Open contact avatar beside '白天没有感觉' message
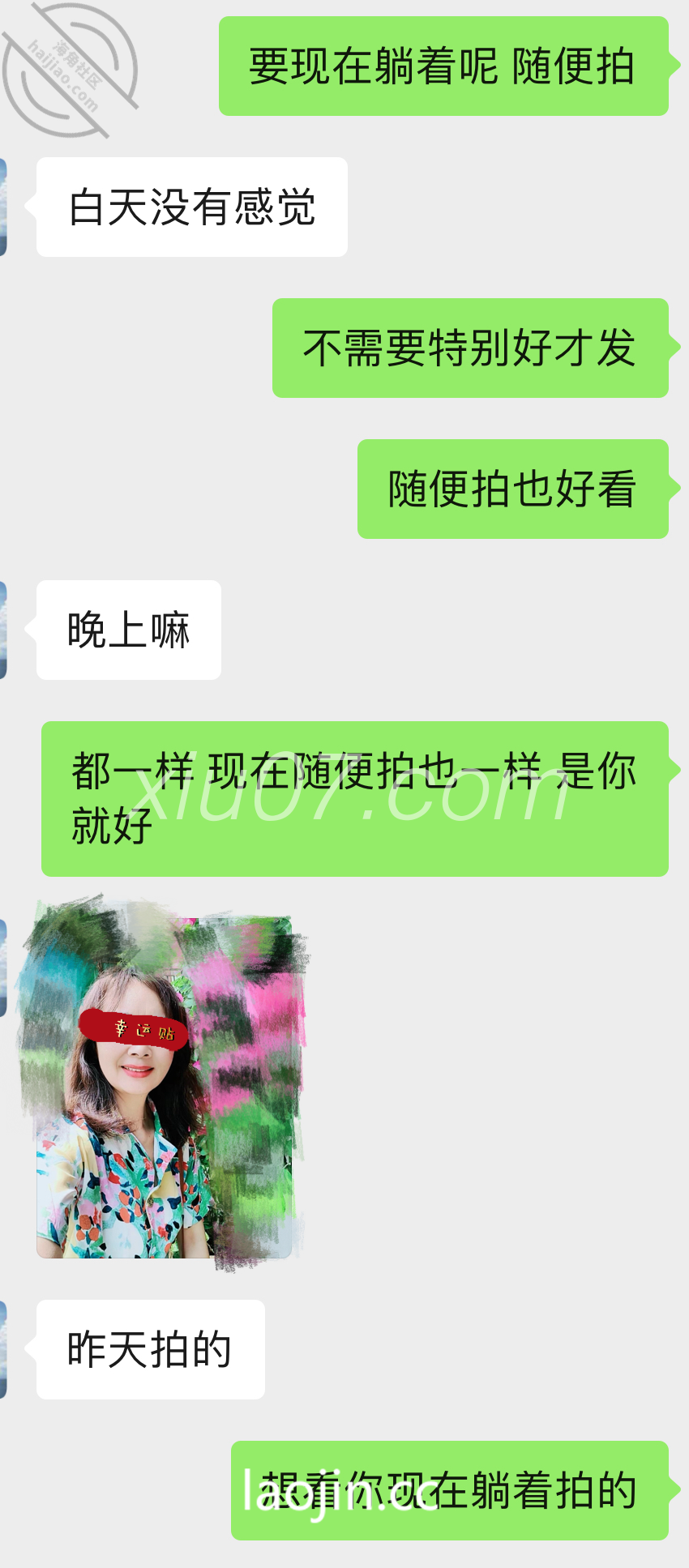Viewport: 689px width, 1568px height. [x=3, y=207]
